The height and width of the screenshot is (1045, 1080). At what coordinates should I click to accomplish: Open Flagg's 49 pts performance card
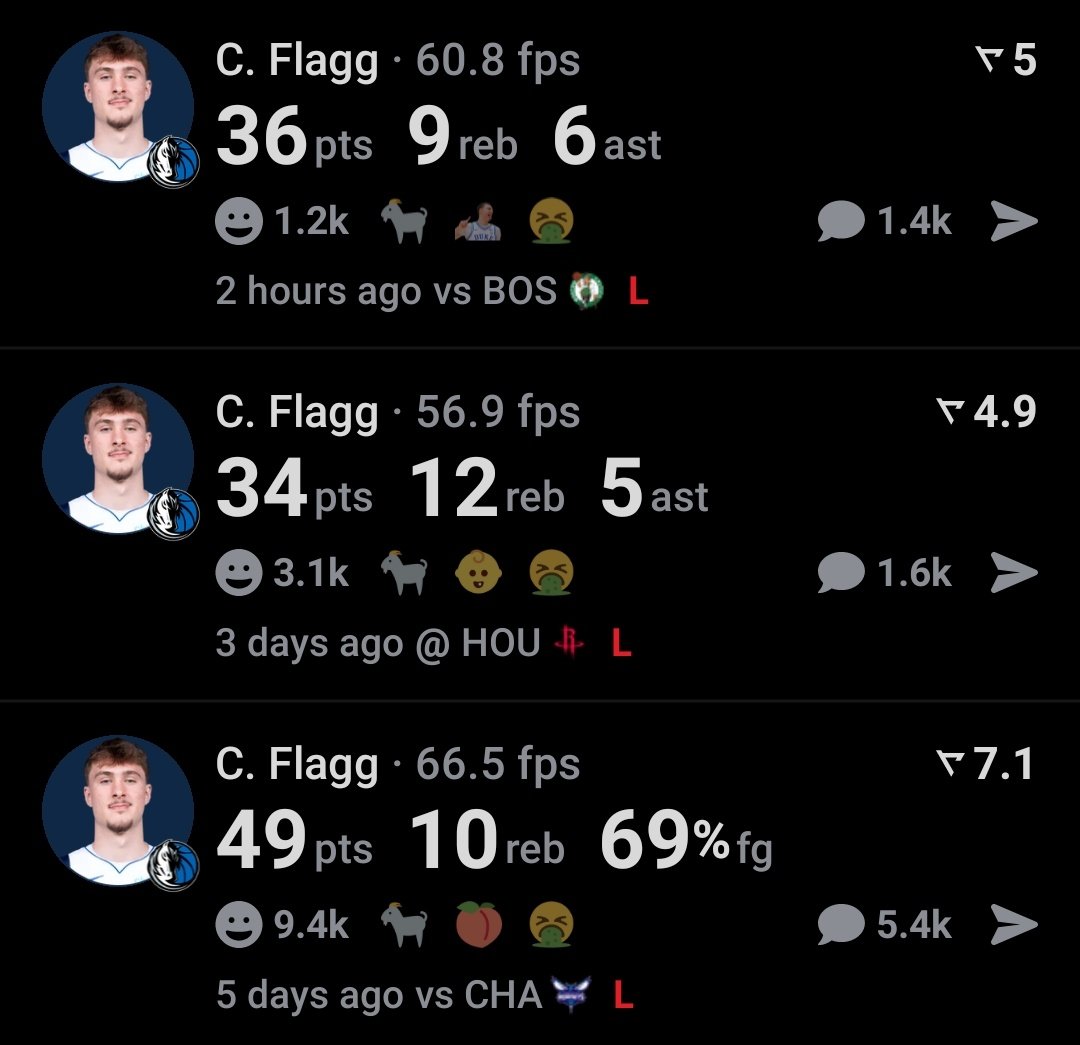pyautogui.click(x=490, y=843)
